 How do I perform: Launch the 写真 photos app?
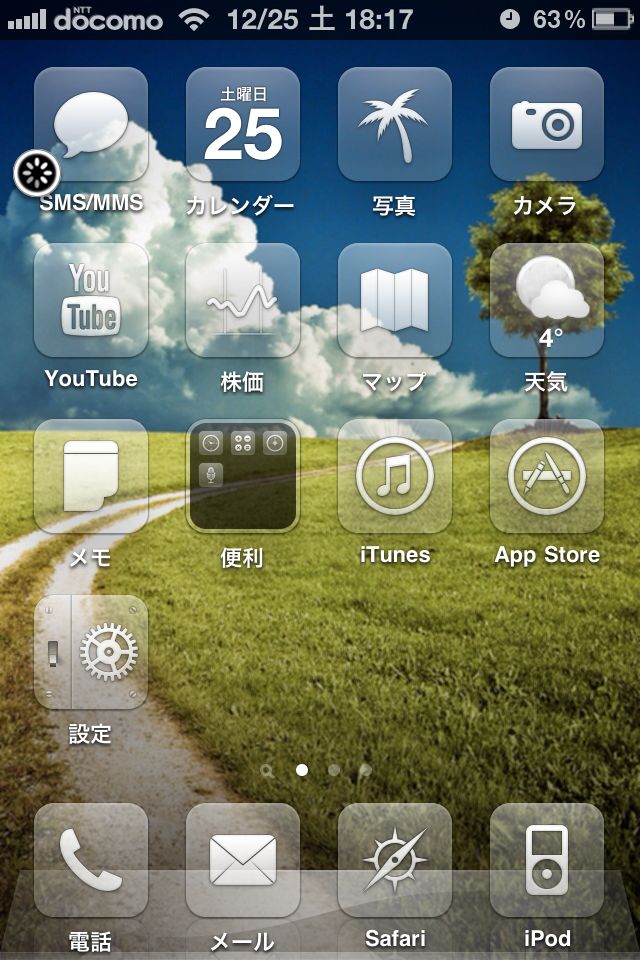tap(395, 125)
